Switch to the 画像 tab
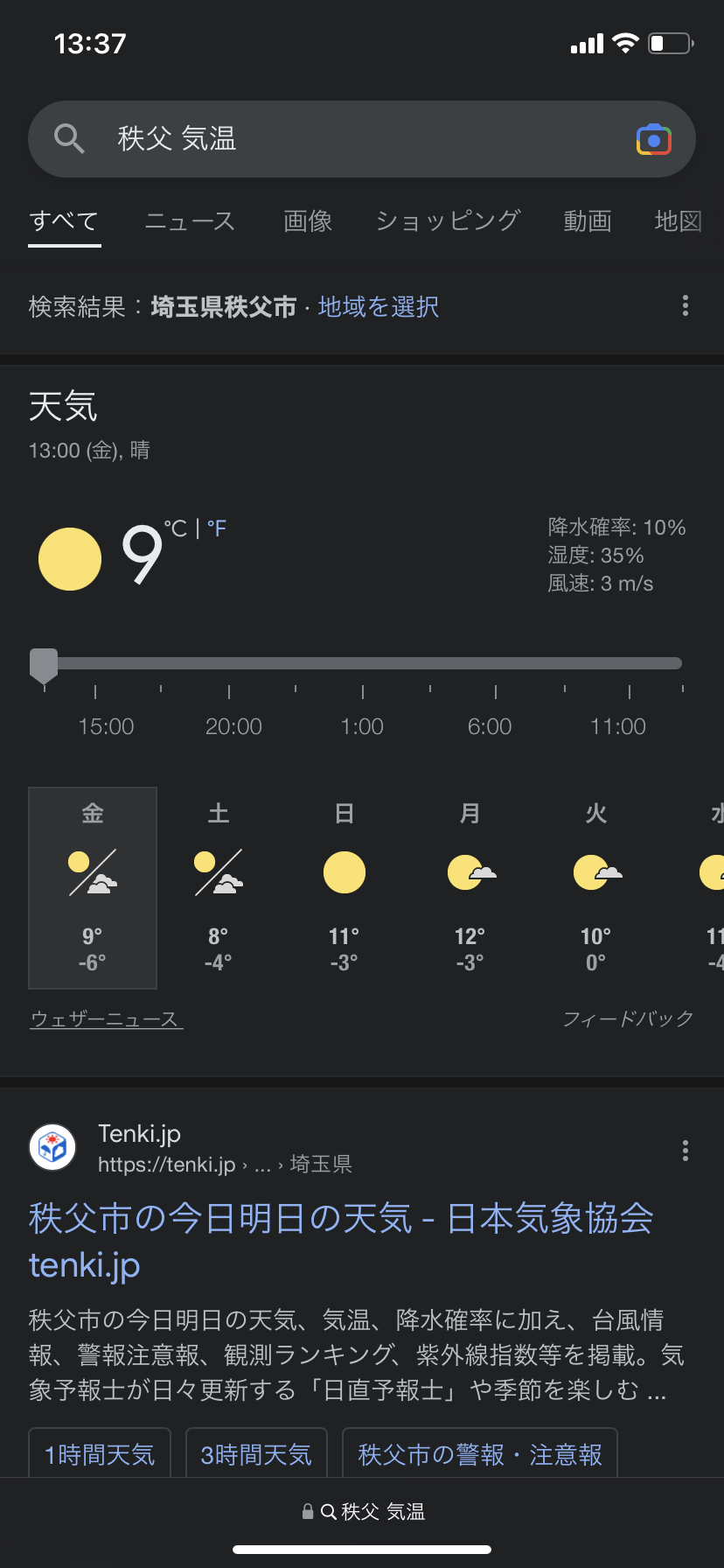Screen dimensions: 724x1568 click(308, 221)
